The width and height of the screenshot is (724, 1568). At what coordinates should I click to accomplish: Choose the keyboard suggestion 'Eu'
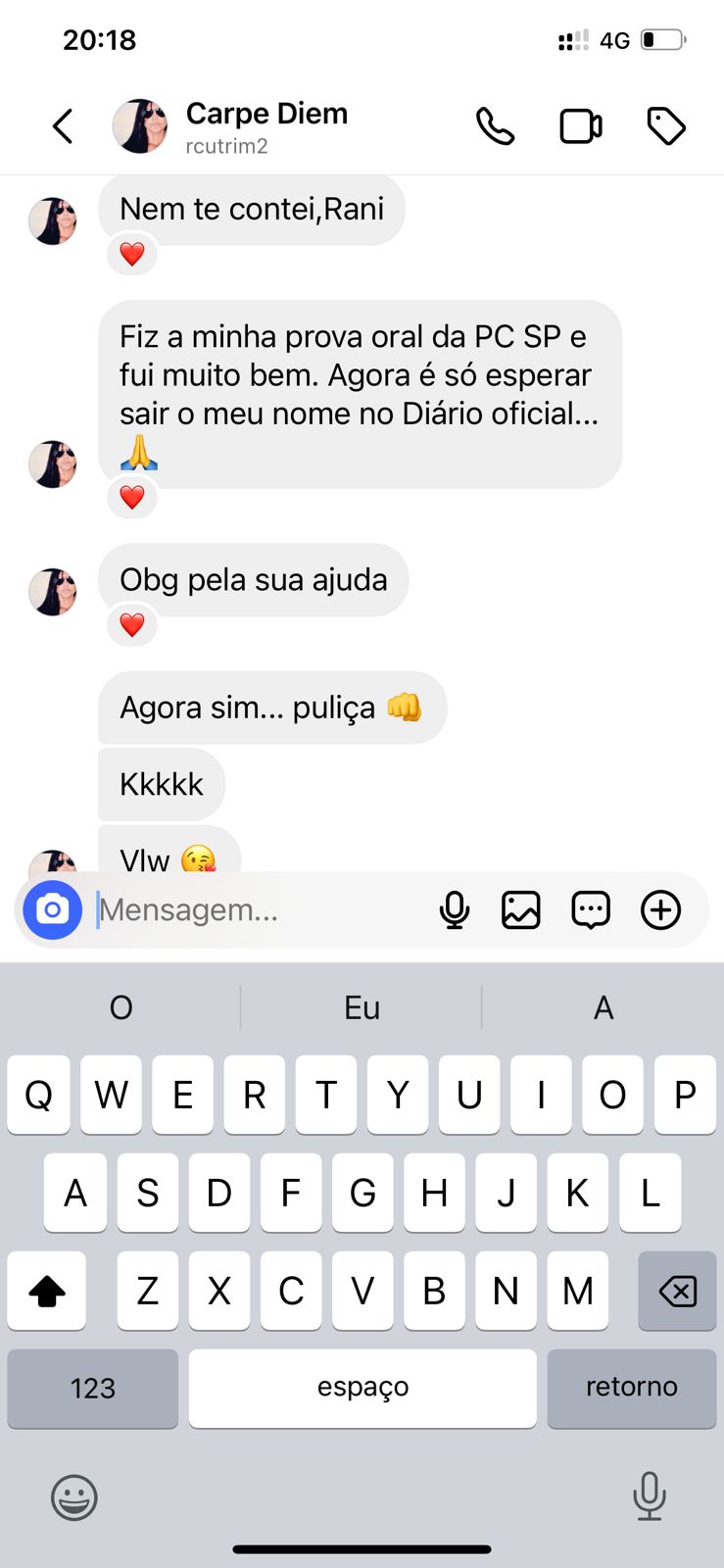[362, 1007]
